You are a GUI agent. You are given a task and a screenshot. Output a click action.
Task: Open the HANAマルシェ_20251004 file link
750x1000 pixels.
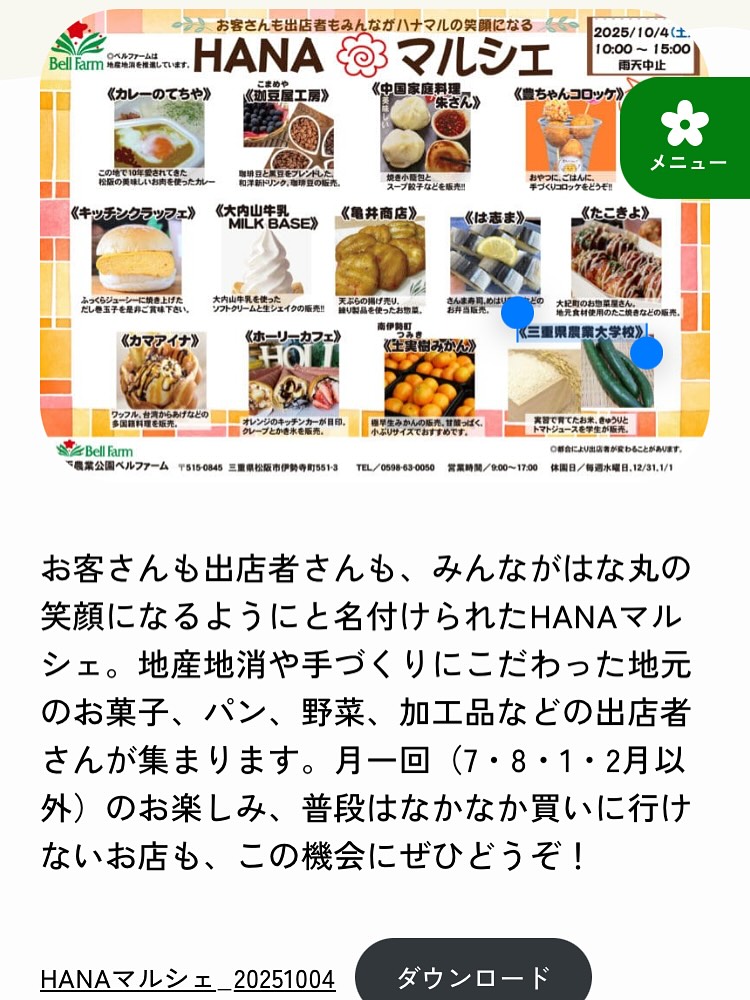coord(187,979)
